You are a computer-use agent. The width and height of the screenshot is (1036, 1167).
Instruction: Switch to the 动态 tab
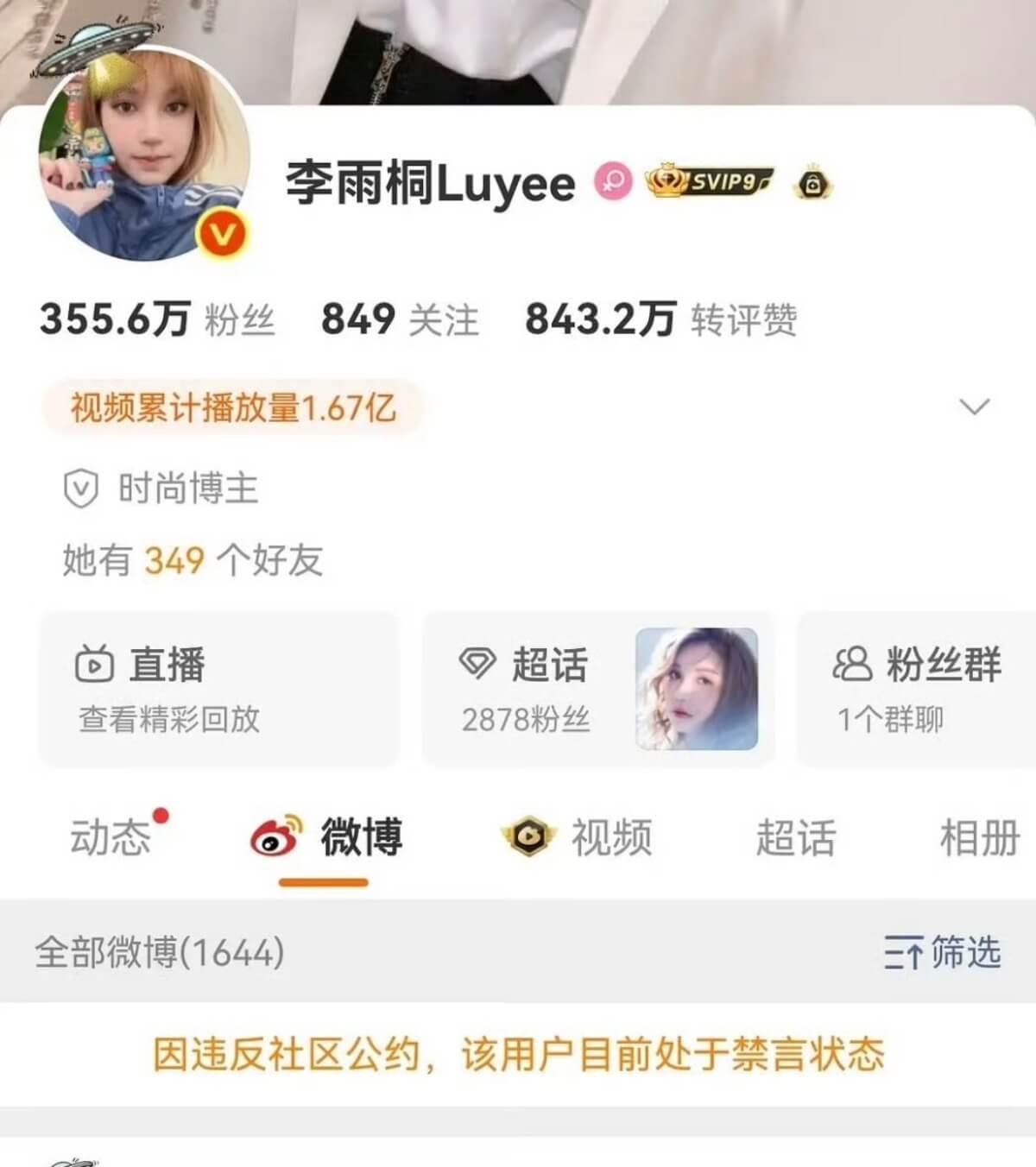(x=111, y=837)
